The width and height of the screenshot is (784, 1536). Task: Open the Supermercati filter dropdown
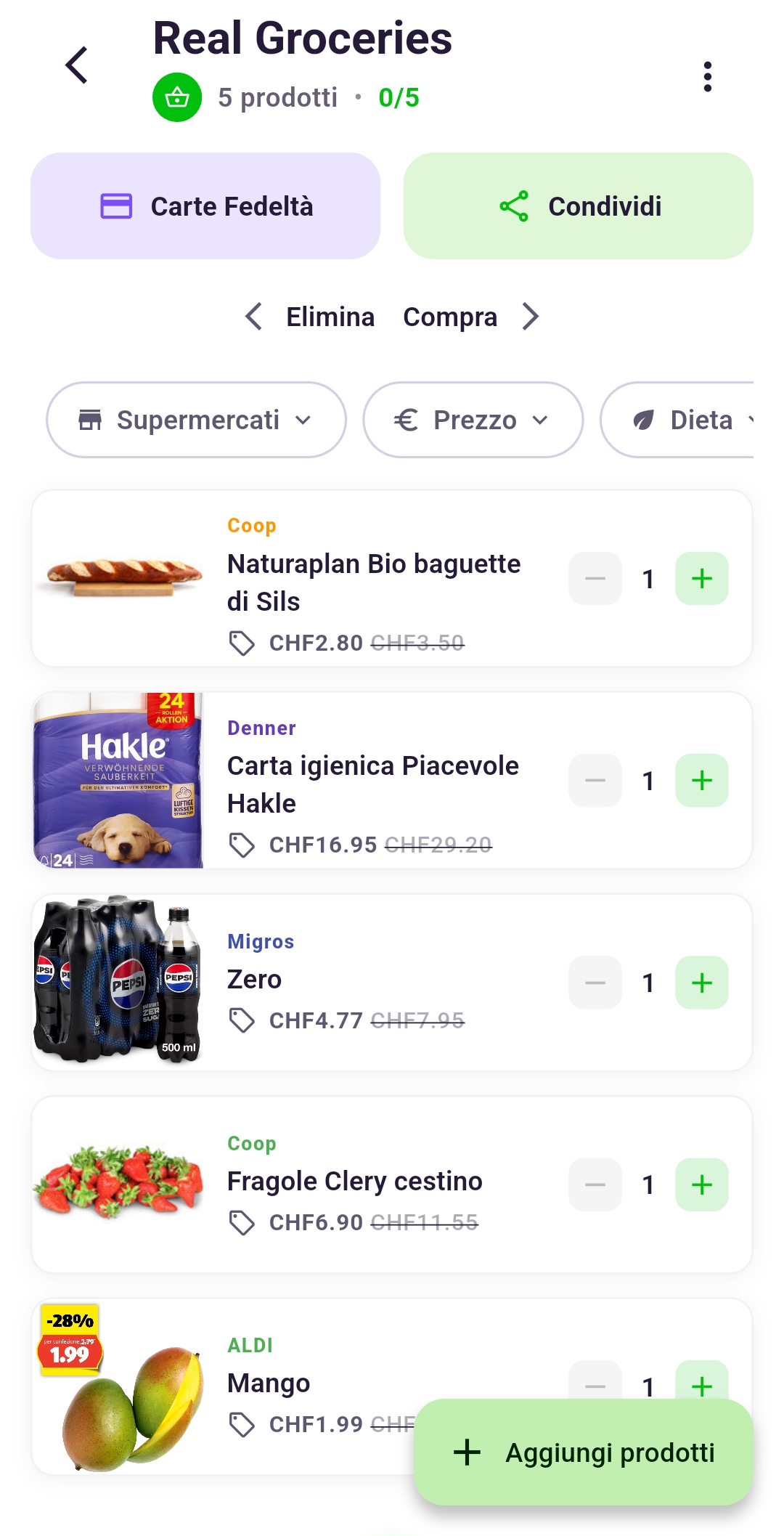coord(196,420)
